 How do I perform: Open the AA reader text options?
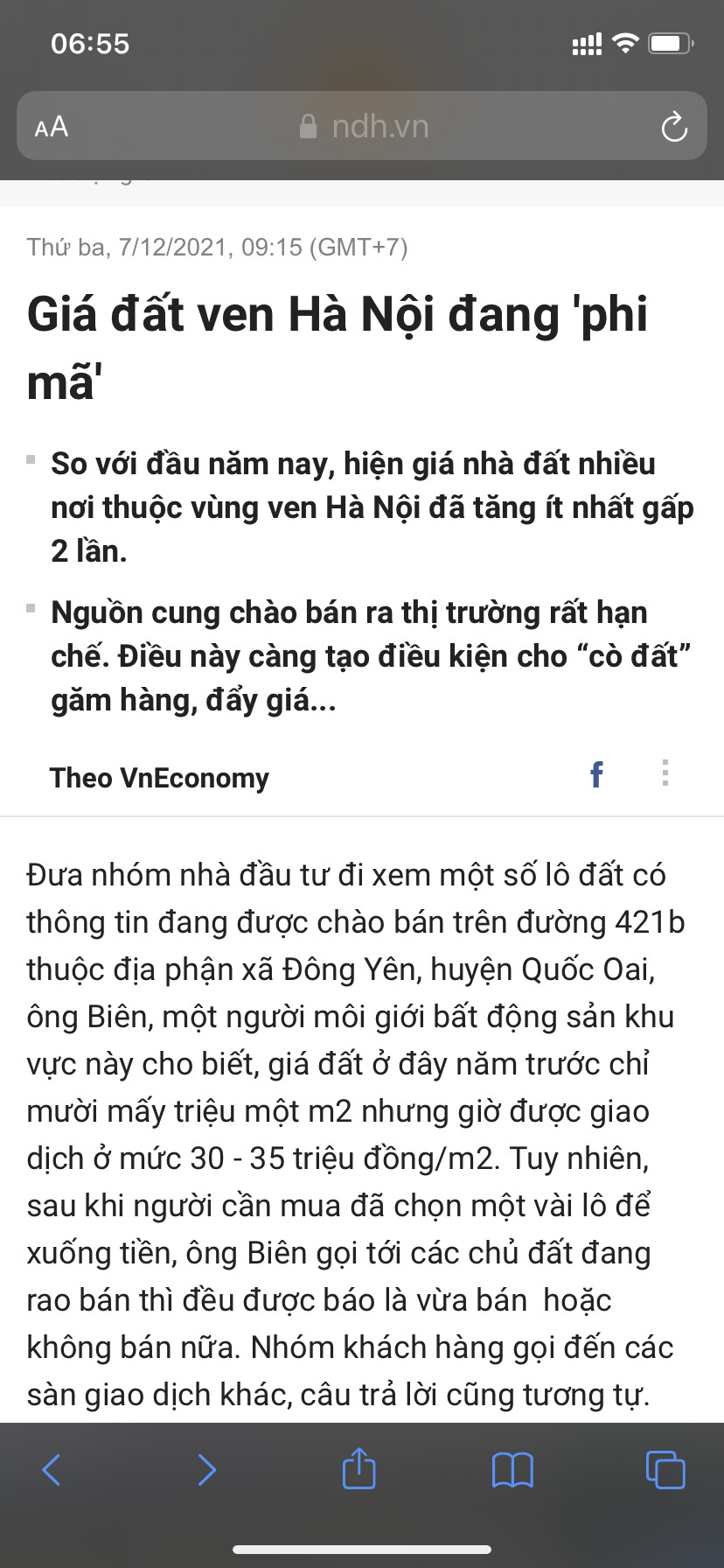pos(52,127)
